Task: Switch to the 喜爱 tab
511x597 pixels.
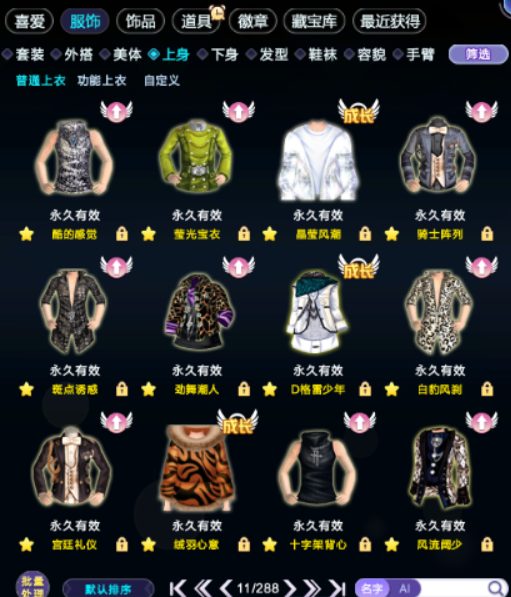Action: click(29, 21)
